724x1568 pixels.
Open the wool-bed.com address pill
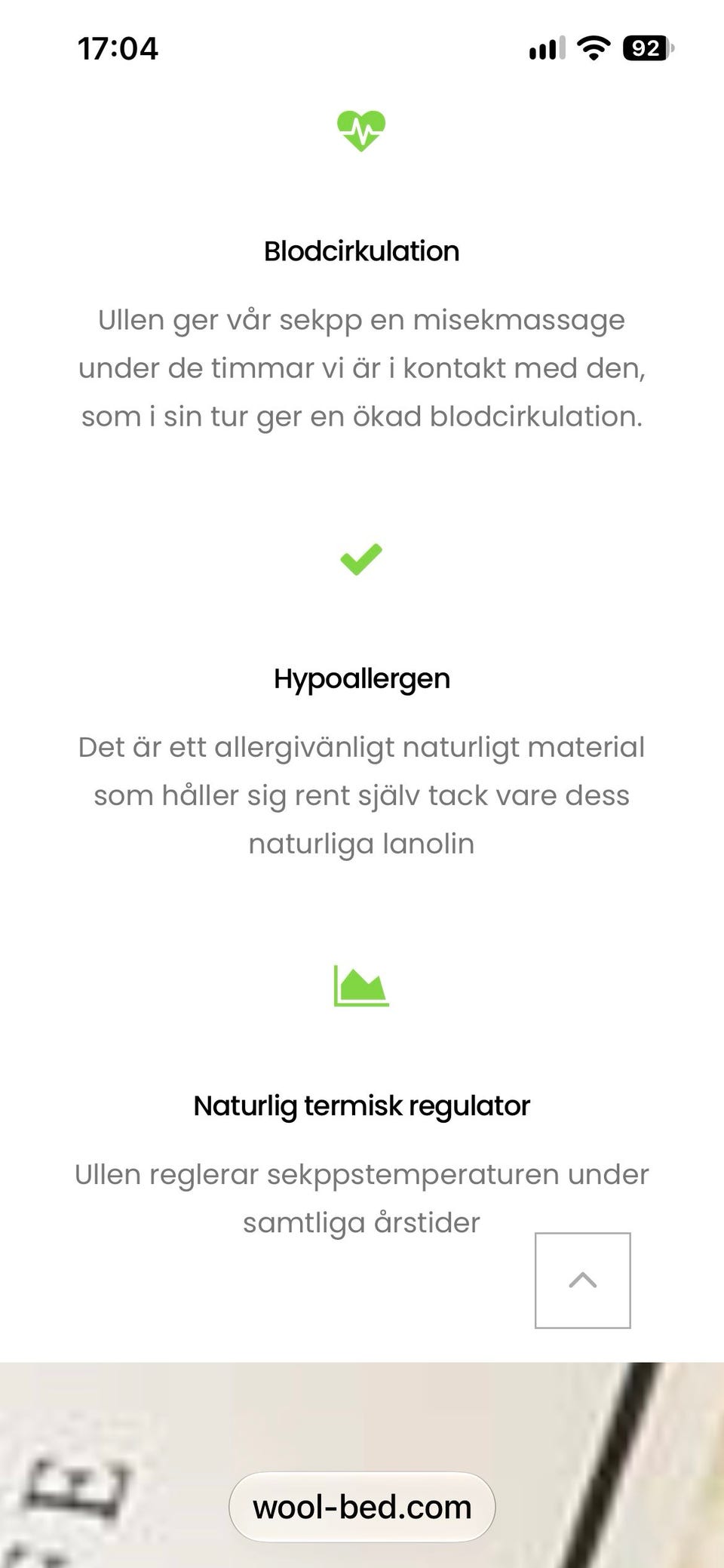pyautogui.click(x=362, y=1507)
